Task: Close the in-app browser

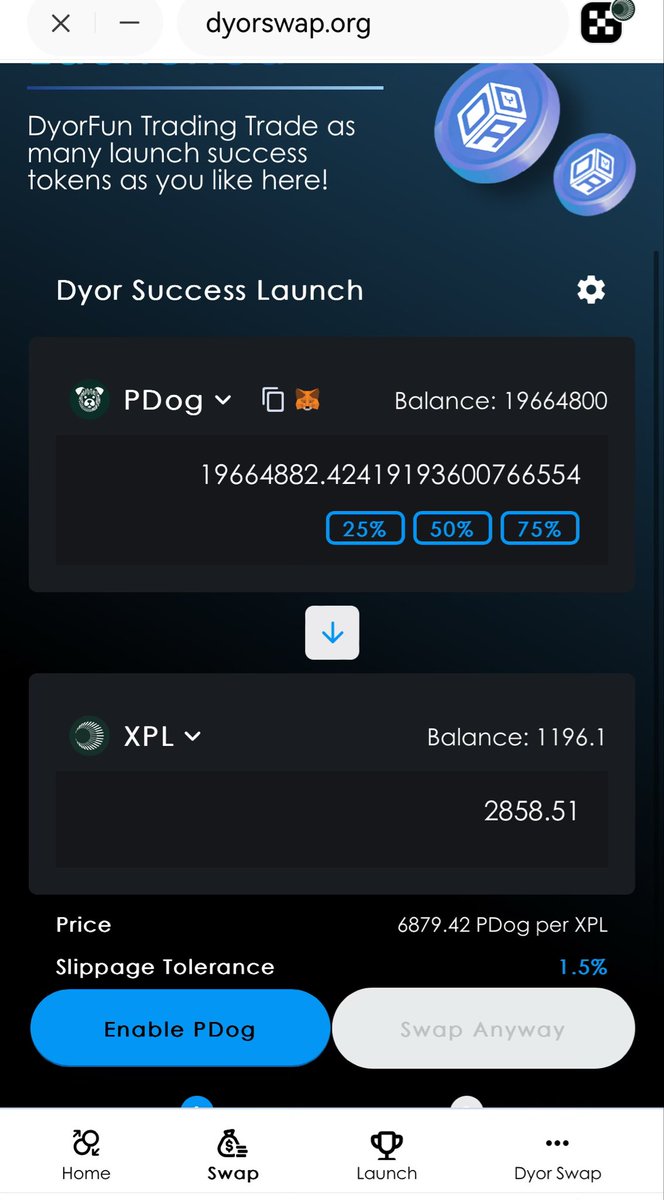Action: click(x=61, y=23)
